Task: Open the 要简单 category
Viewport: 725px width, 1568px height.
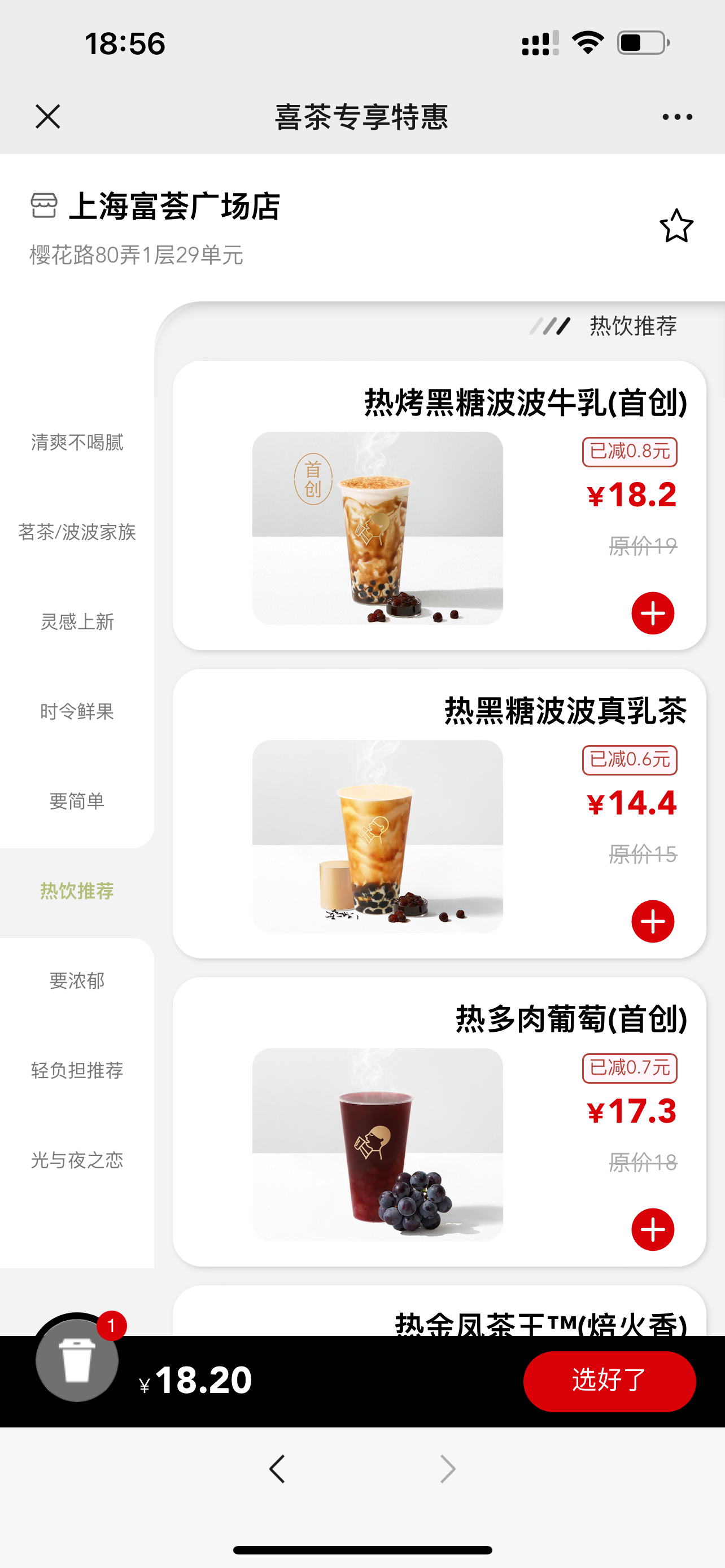Action: (77, 801)
